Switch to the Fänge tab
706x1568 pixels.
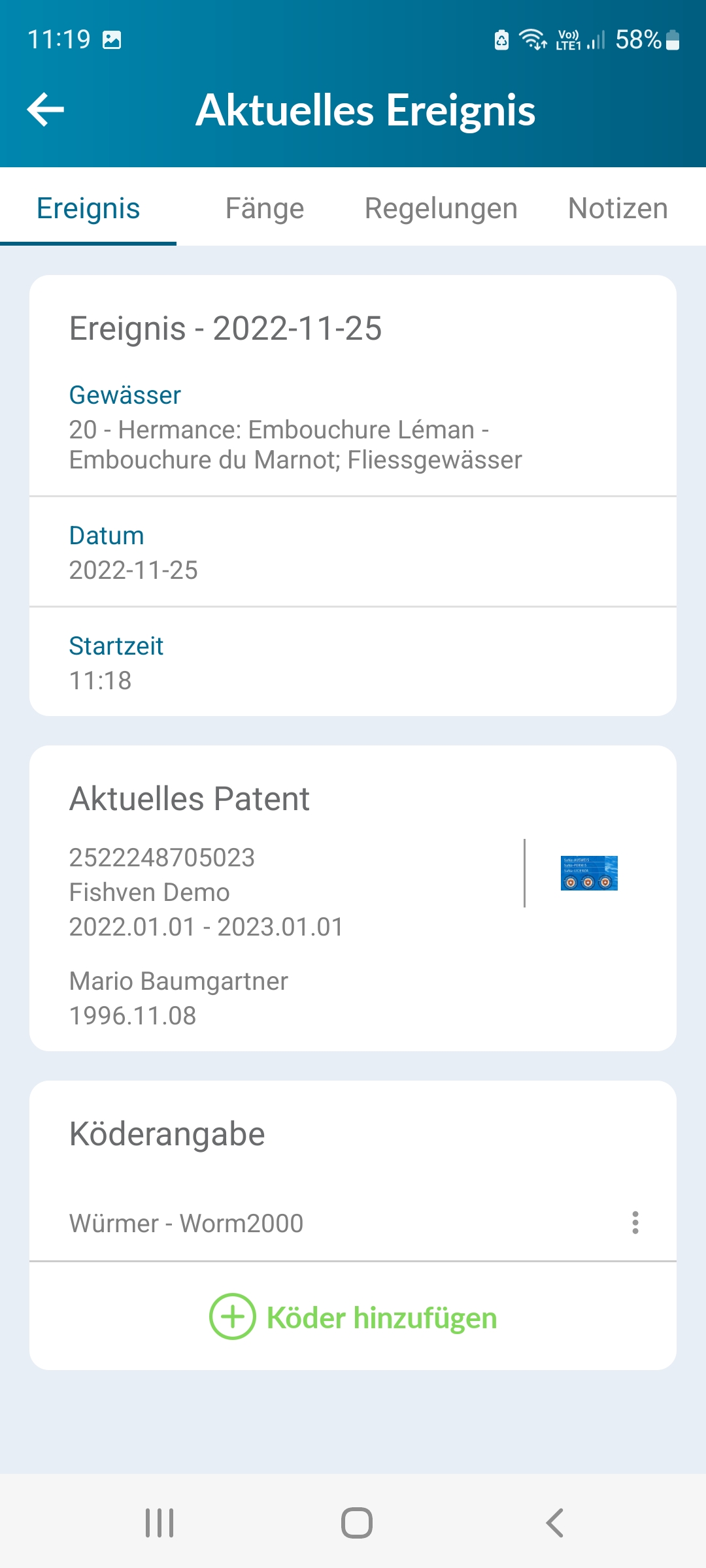[x=265, y=208]
